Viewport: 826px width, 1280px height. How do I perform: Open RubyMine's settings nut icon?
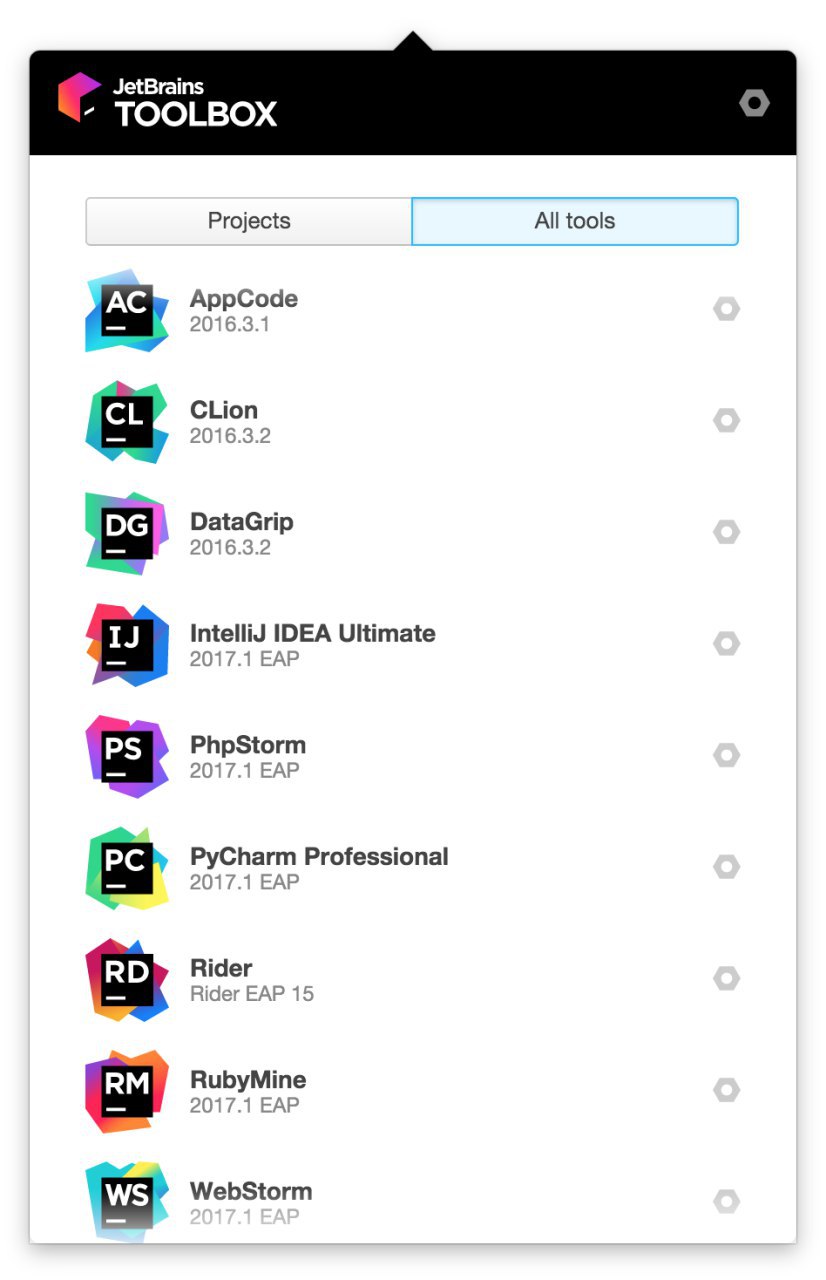(727, 1090)
